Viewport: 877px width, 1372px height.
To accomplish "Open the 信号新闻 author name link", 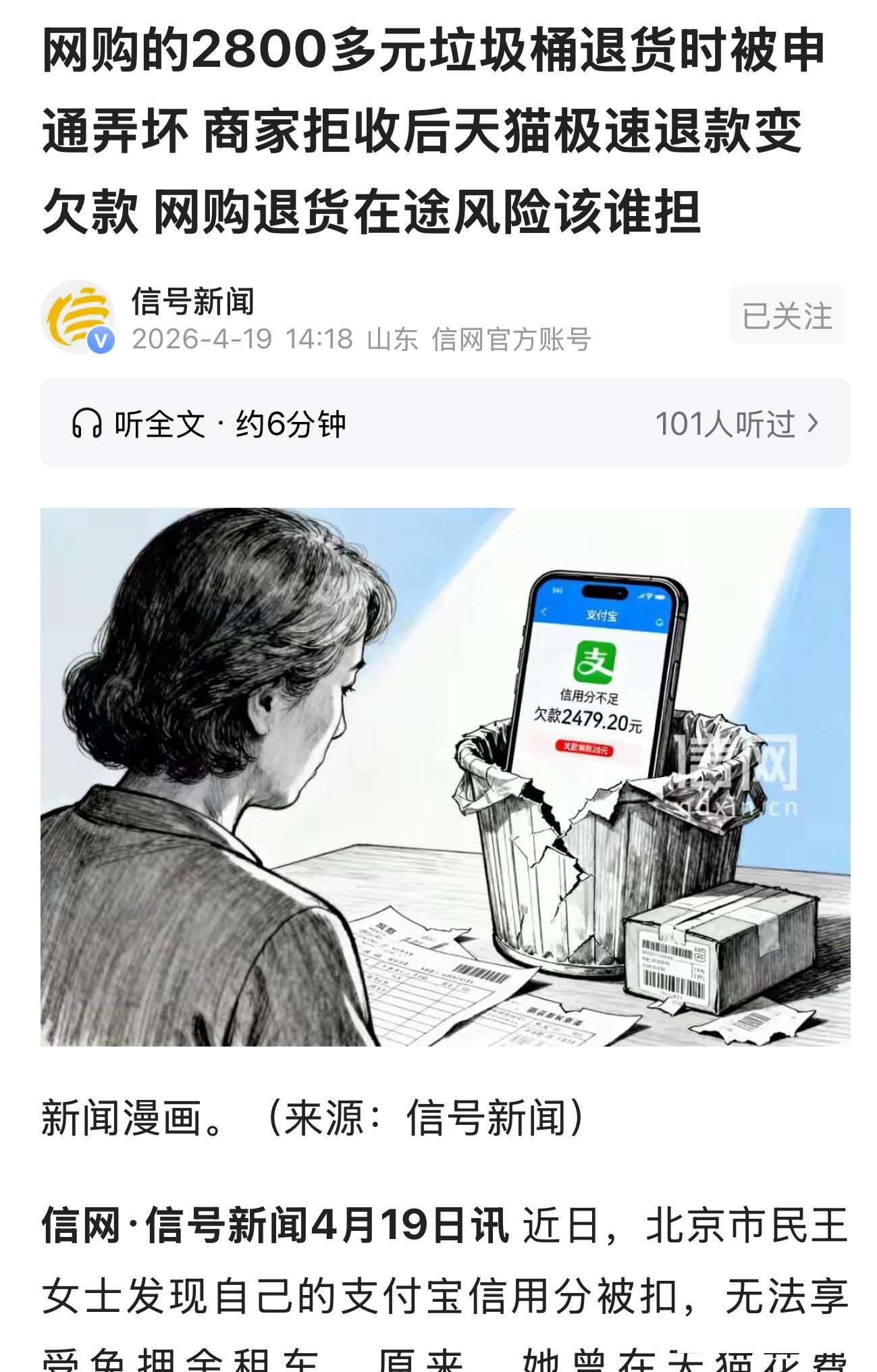I will (x=193, y=301).
